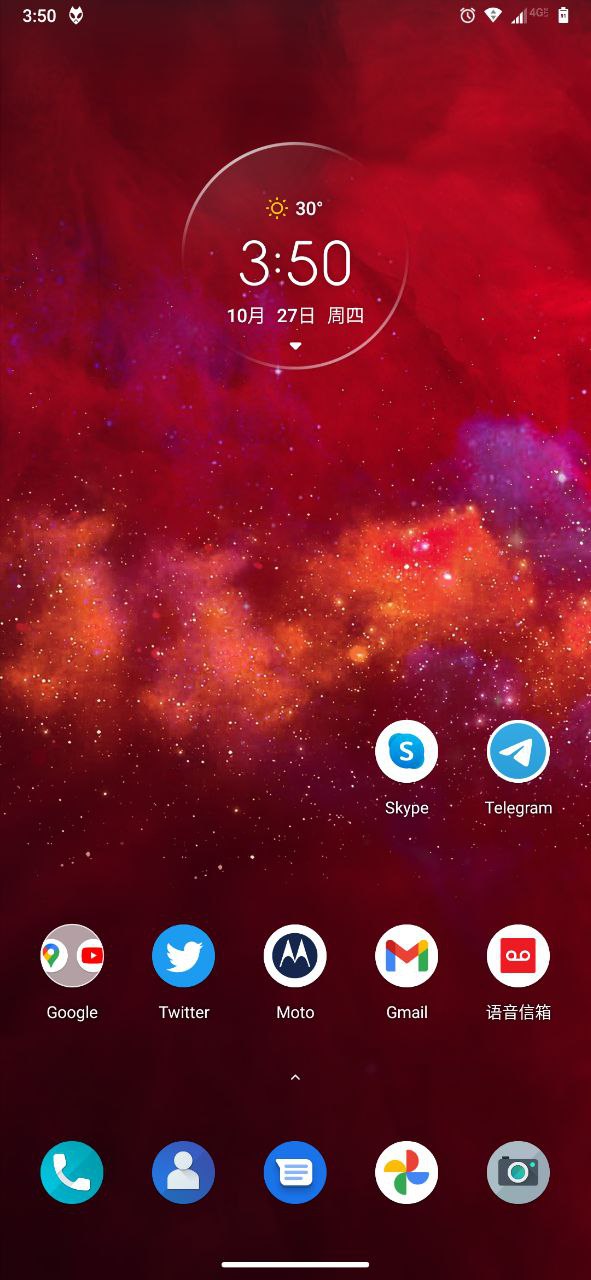Launch the Camera app
Viewport: 591px width, 1280px height.
(x=518, y=1172)
